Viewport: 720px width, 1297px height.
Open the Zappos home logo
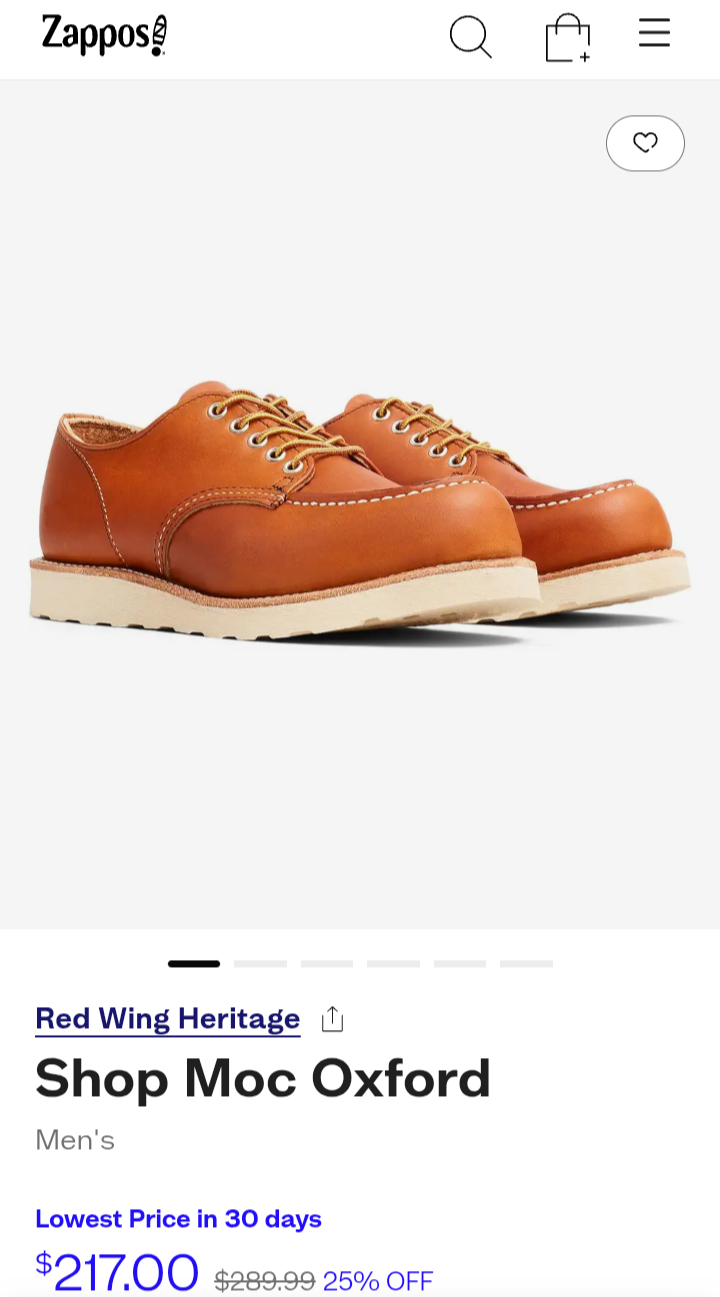104,35
